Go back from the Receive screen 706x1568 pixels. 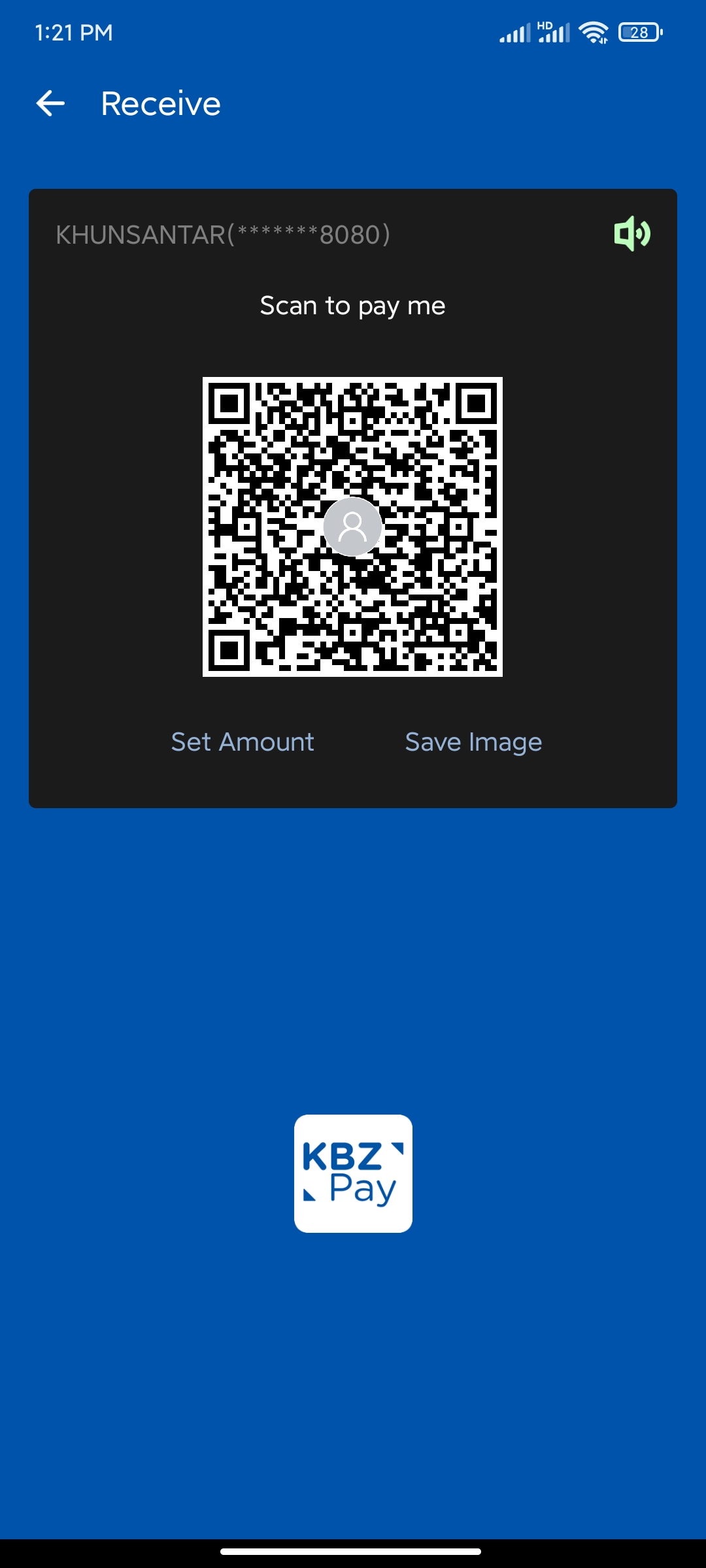point(50,103)
